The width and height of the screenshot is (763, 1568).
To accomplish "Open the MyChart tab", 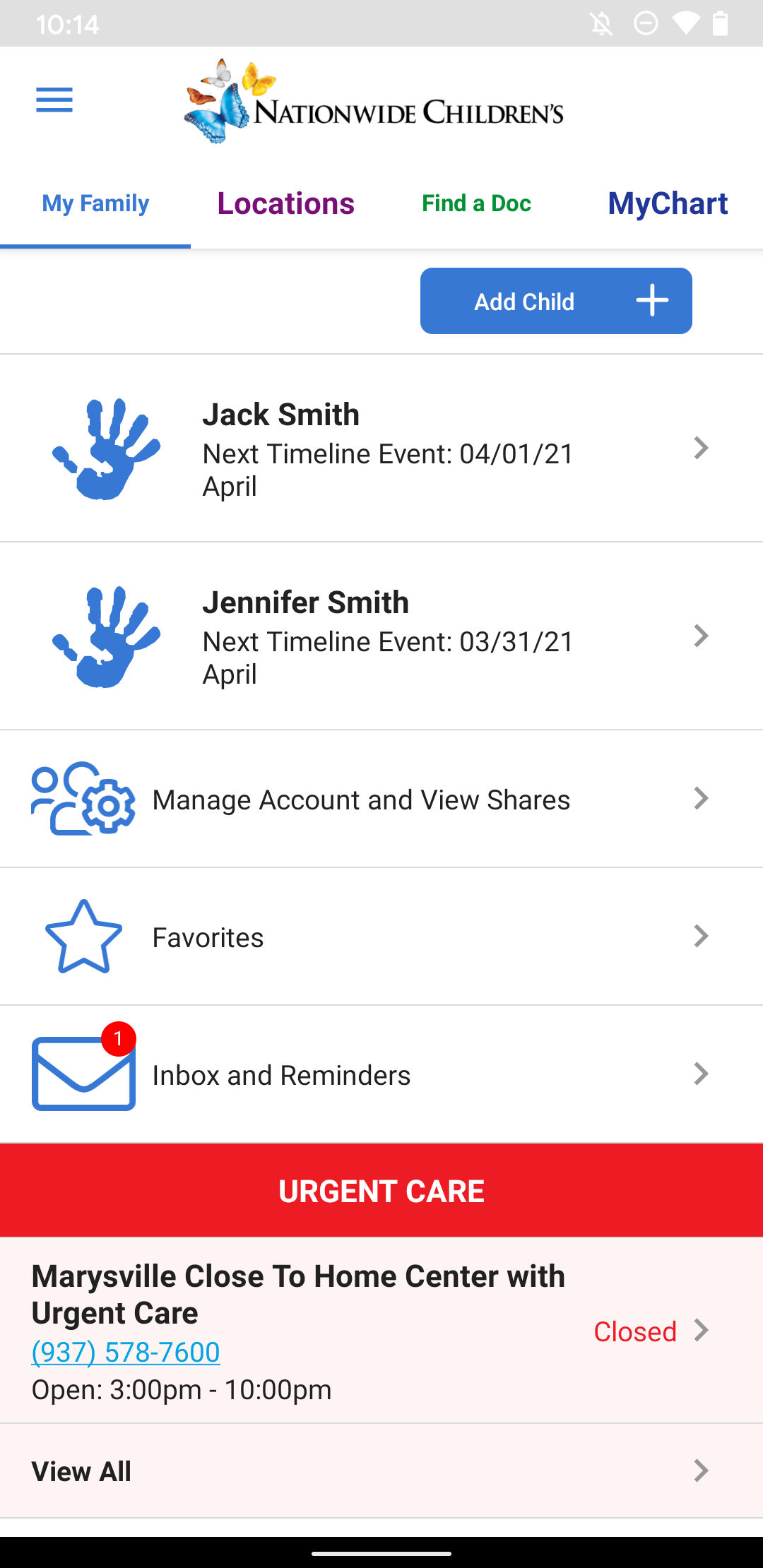I will (668, 203).
